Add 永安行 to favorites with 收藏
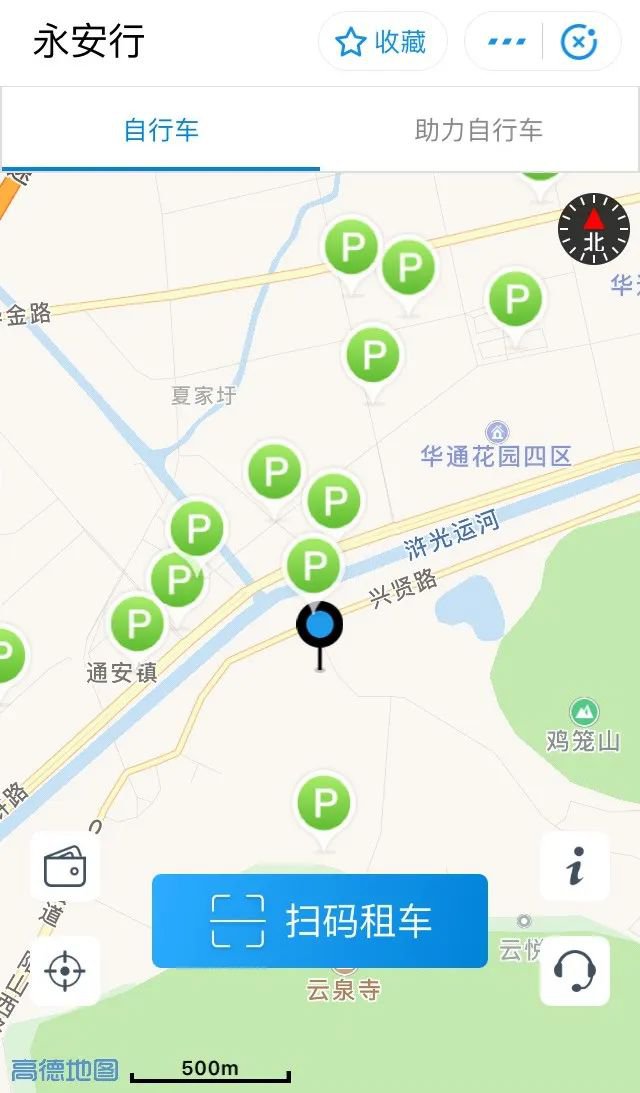This screenshot has height=1093, width=640. (x=382, y=42)
